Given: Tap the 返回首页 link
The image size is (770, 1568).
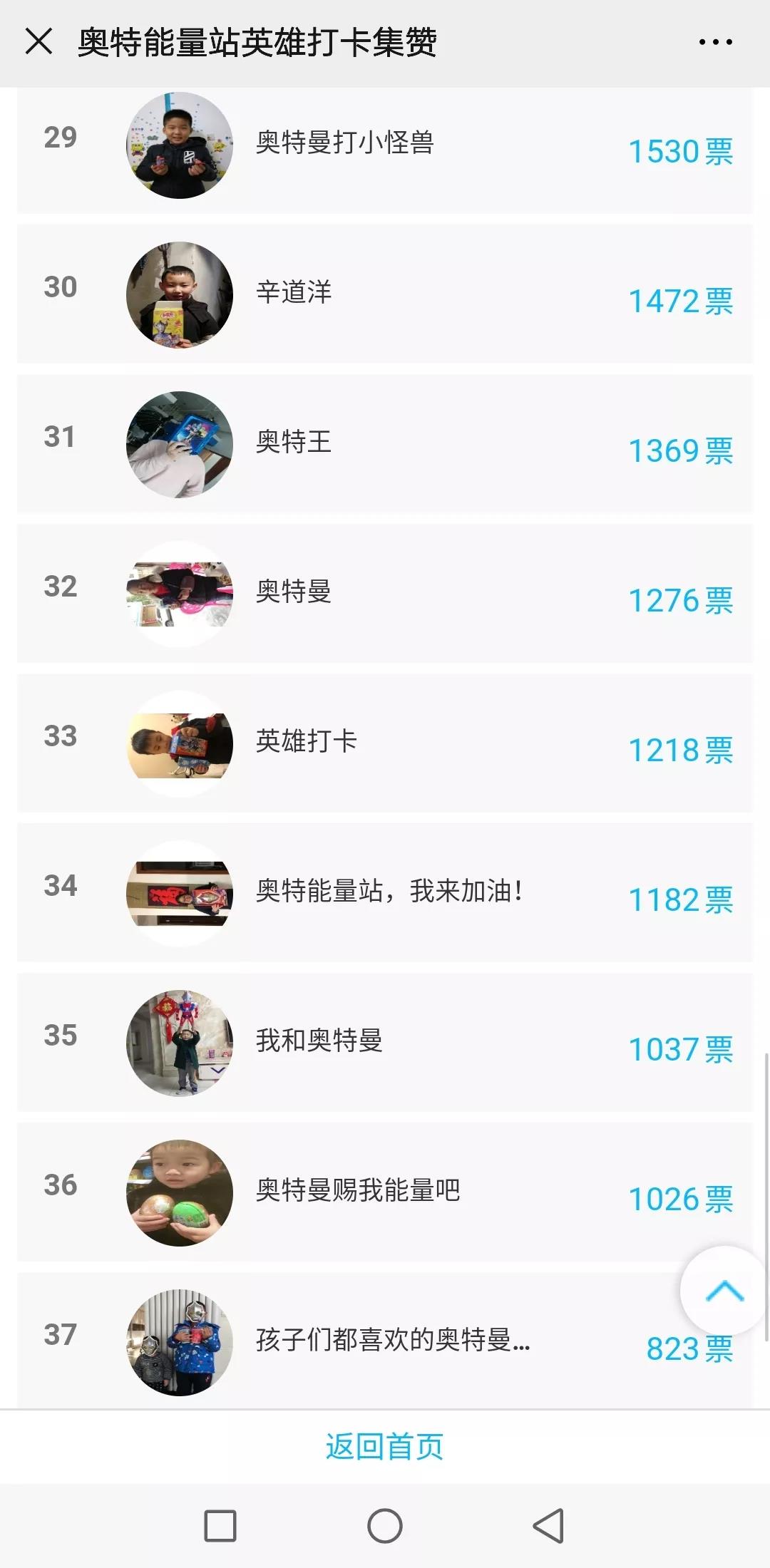Looking at the screenshot, I should click(x=384, y=1447).
